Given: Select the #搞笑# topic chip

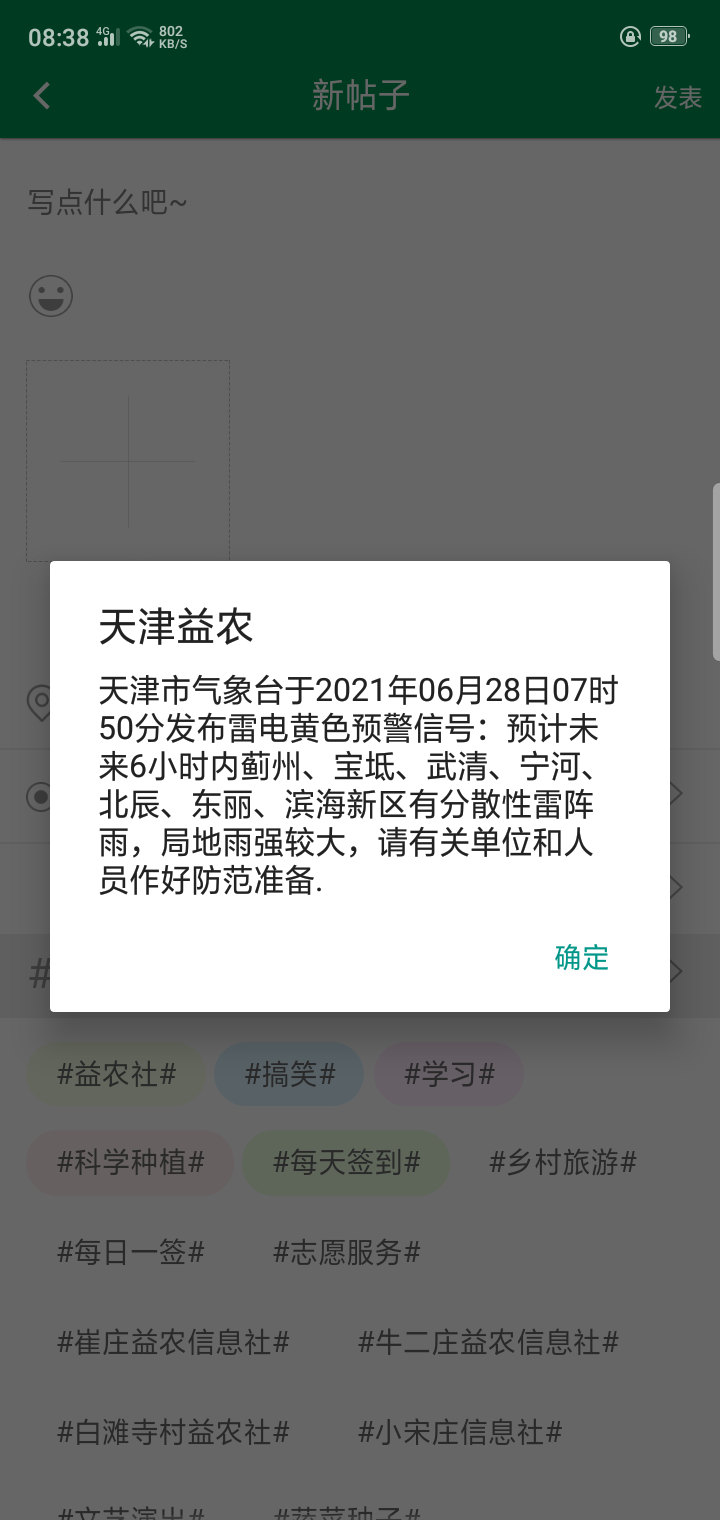Looking at the screenshot, I should [x=290, y=1074].
